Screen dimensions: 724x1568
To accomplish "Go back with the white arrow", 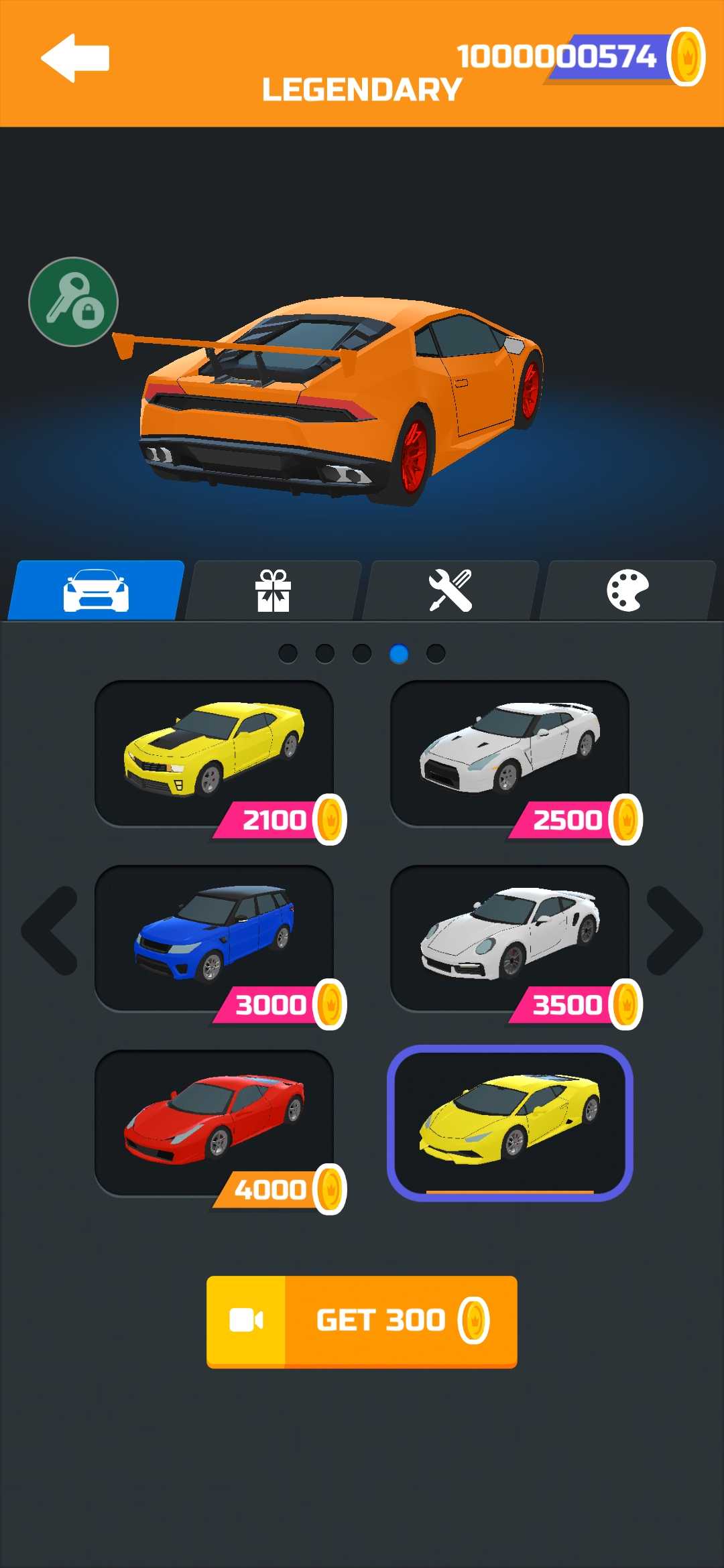I will point(75,58).
